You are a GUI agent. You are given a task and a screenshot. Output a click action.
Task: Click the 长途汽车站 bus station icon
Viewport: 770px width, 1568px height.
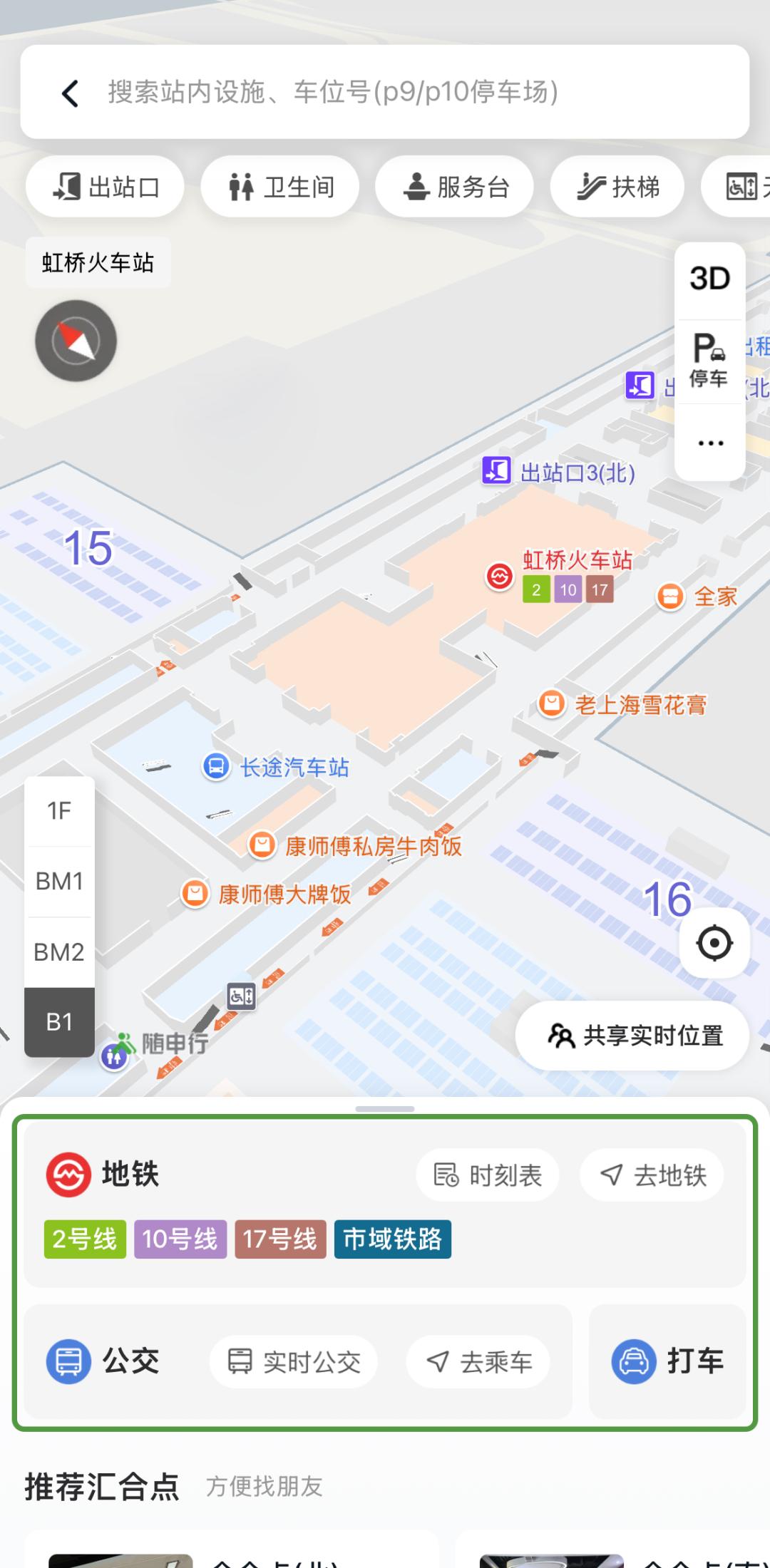[x=215, y=767]
